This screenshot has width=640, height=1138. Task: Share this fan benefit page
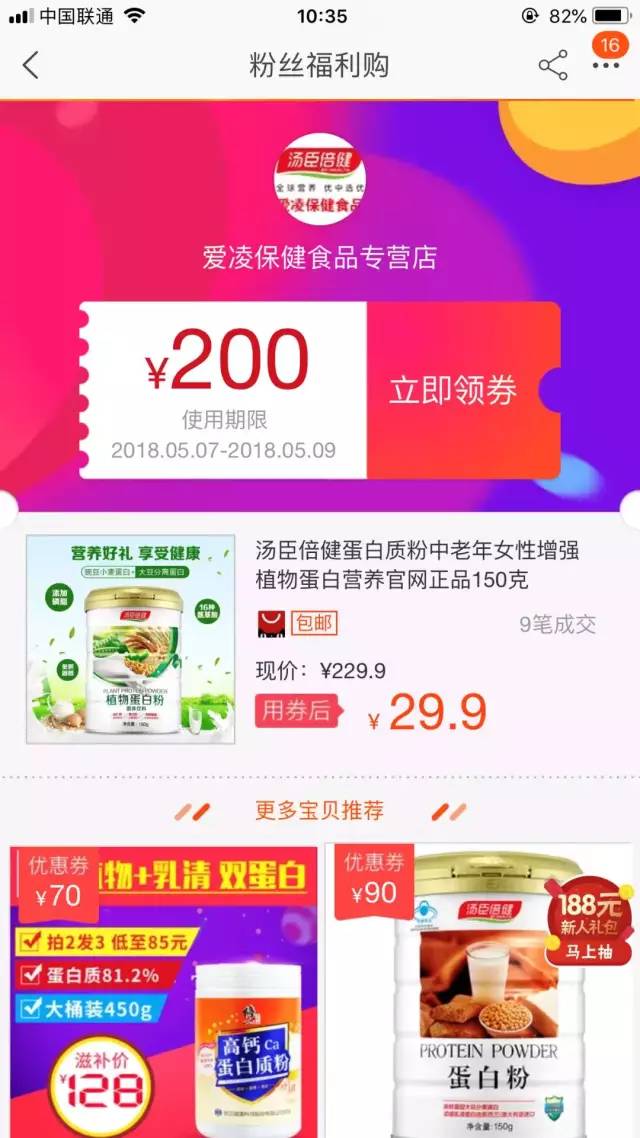click(x=552, y=66)
